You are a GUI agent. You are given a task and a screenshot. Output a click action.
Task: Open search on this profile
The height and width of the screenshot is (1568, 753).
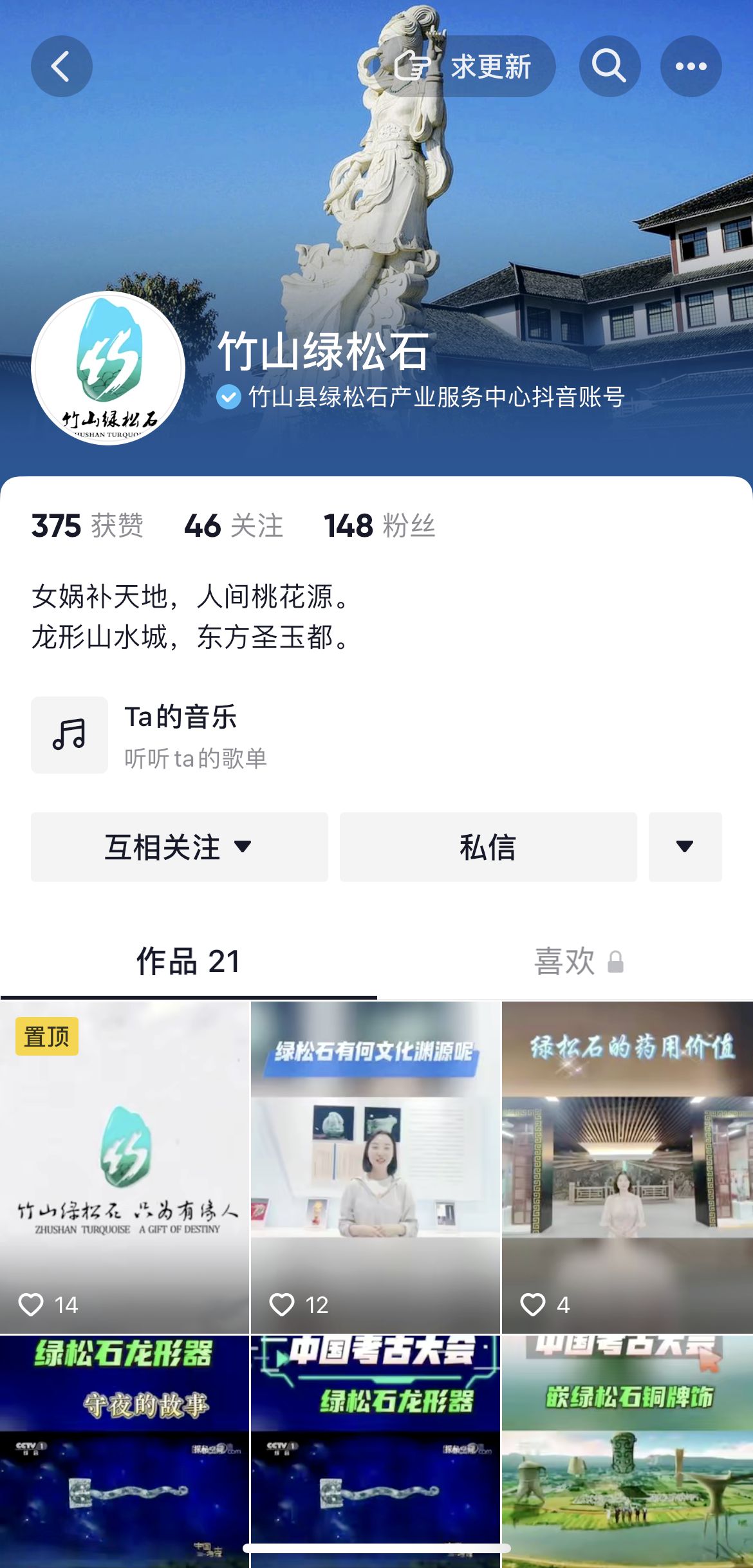pos(609,66)
